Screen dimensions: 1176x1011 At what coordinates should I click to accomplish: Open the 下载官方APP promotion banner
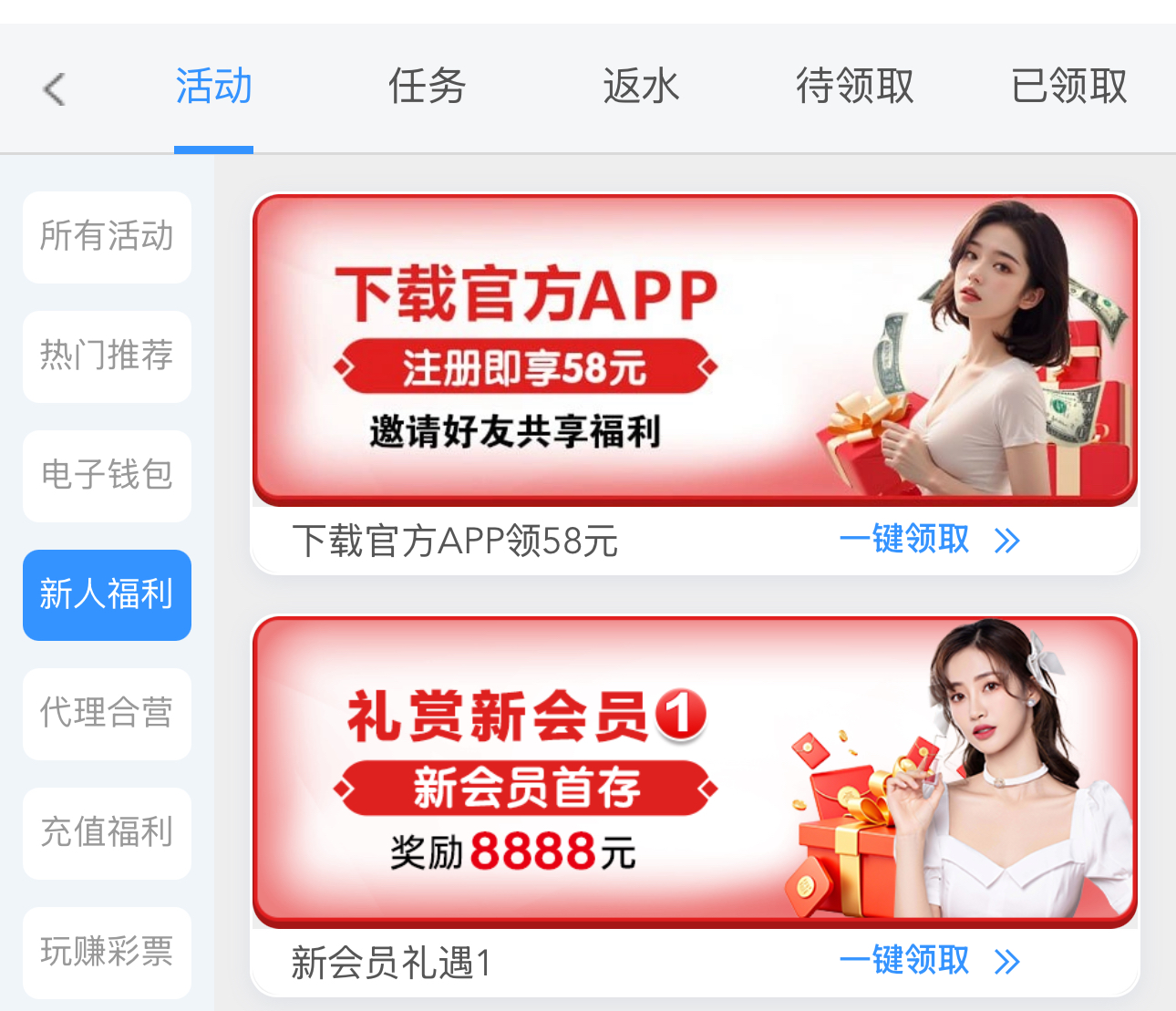(695, 350)
